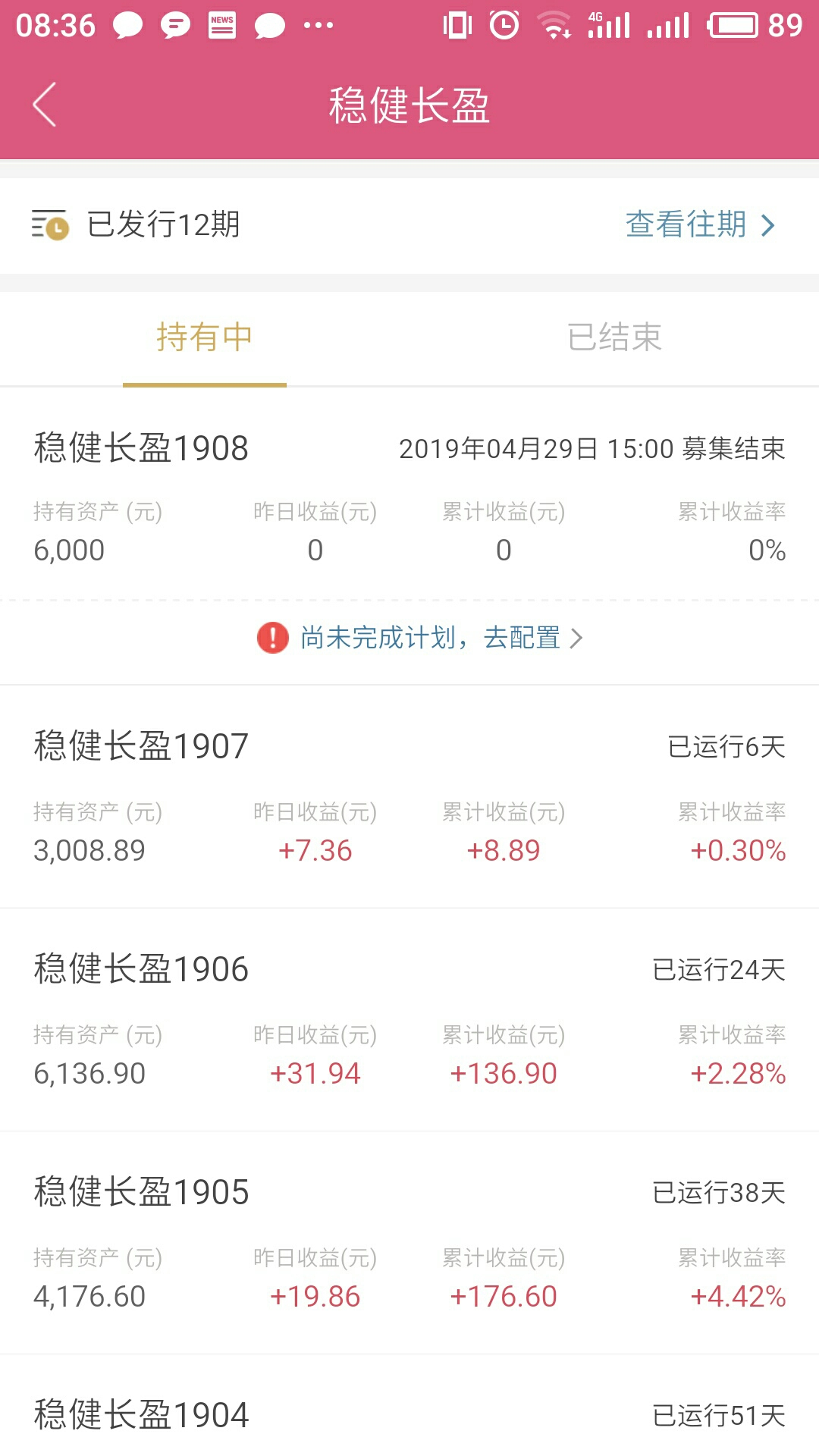
Task: Tap 尚未完成计划，去配置 link
Action: click(x=420, y=638)
